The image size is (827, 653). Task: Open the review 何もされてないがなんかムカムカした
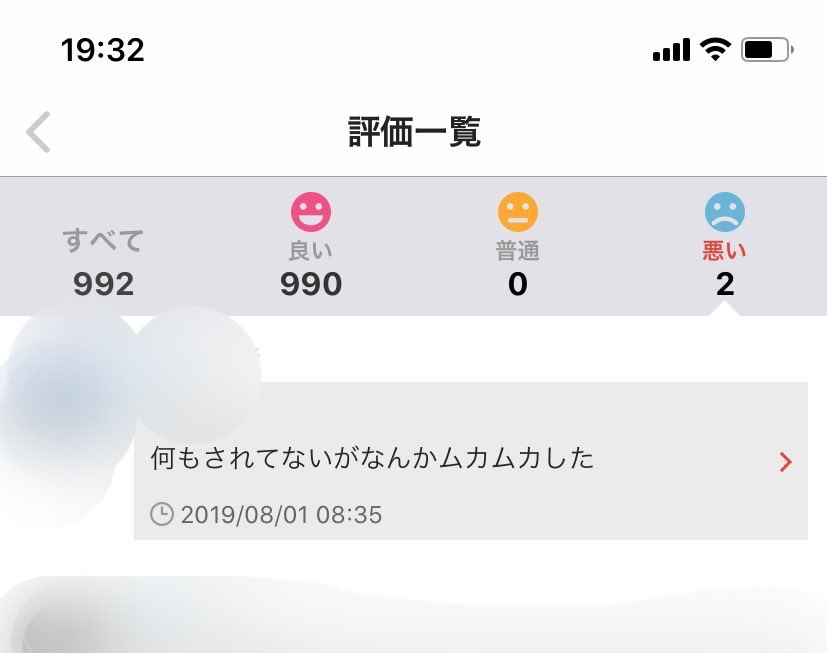470,460
